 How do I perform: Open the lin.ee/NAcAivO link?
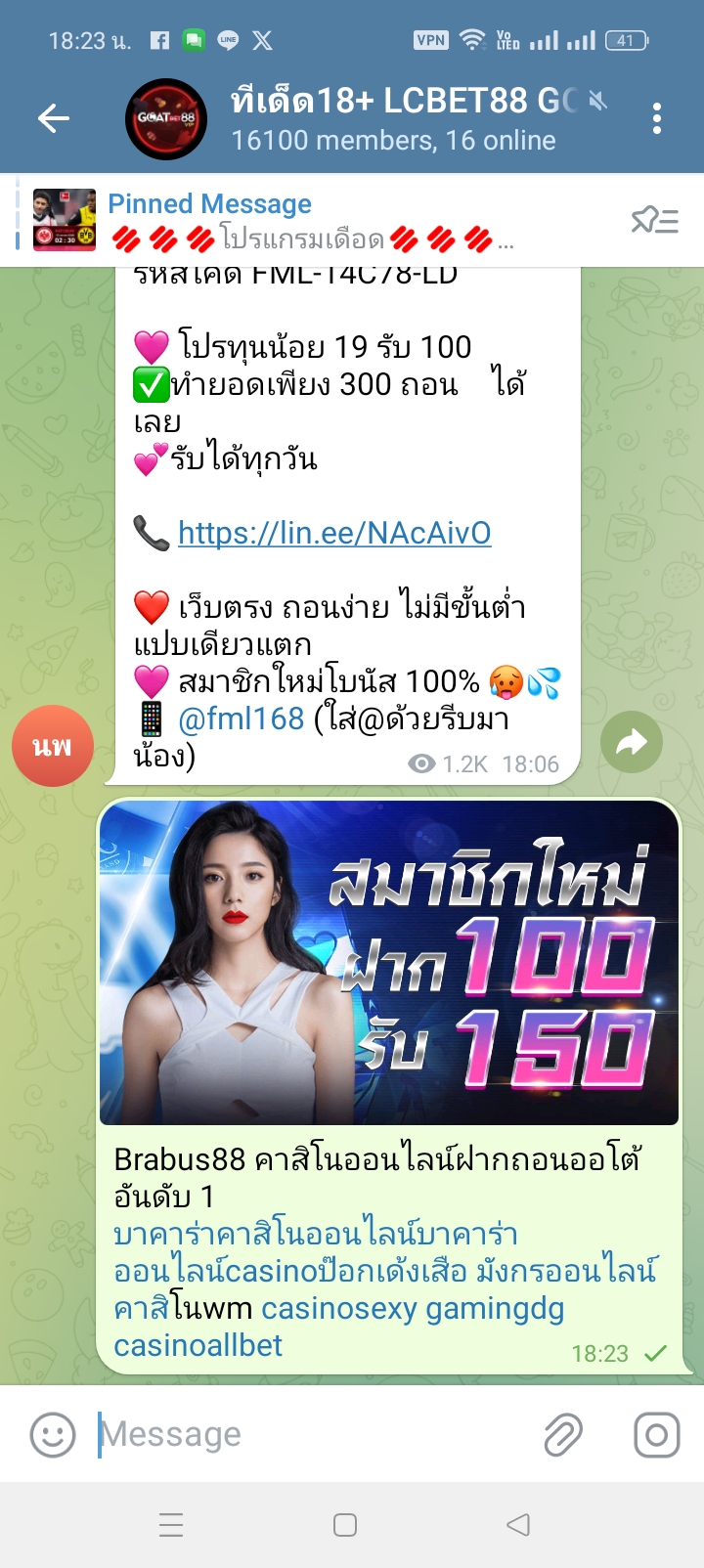pyautogui.click(x=334, y=533)
